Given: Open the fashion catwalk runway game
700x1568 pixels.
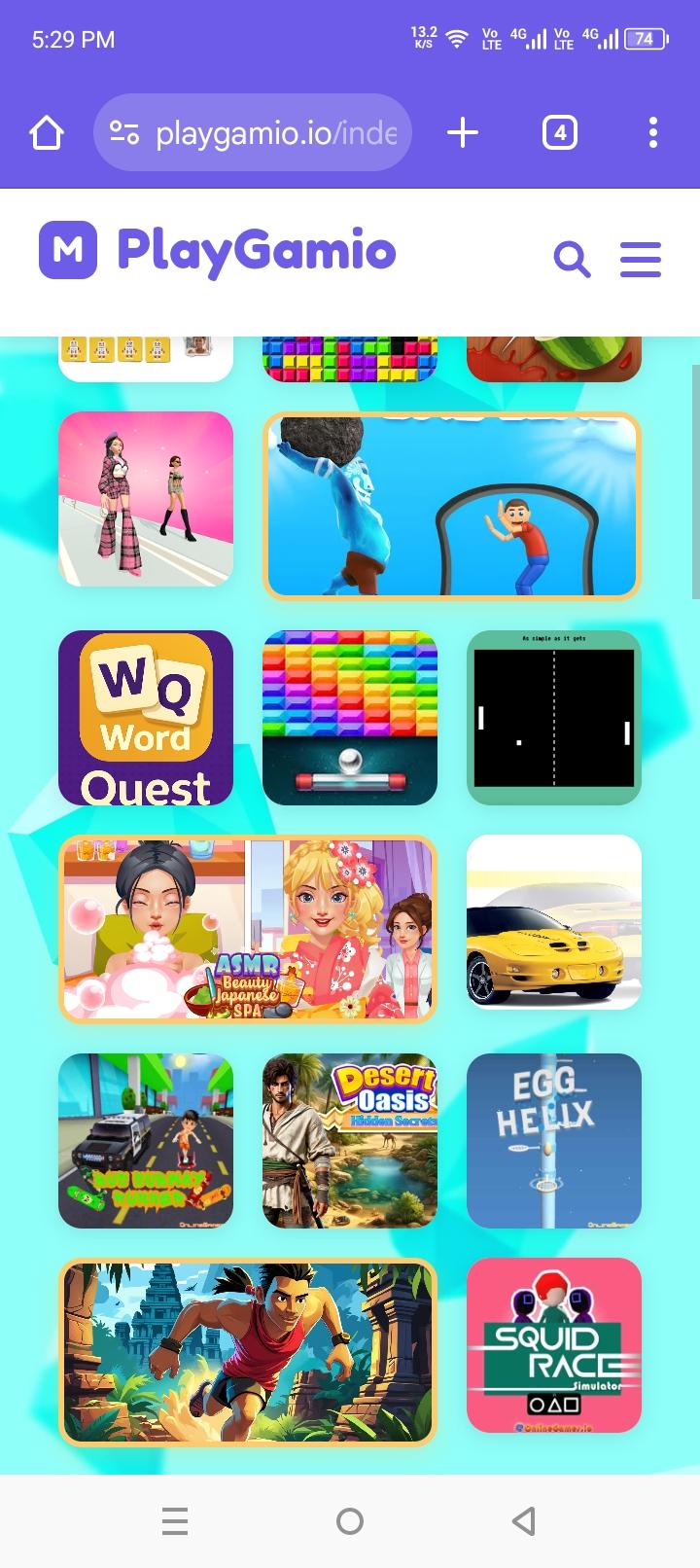Looking at the screenshot, I should (x=146, y=499).
